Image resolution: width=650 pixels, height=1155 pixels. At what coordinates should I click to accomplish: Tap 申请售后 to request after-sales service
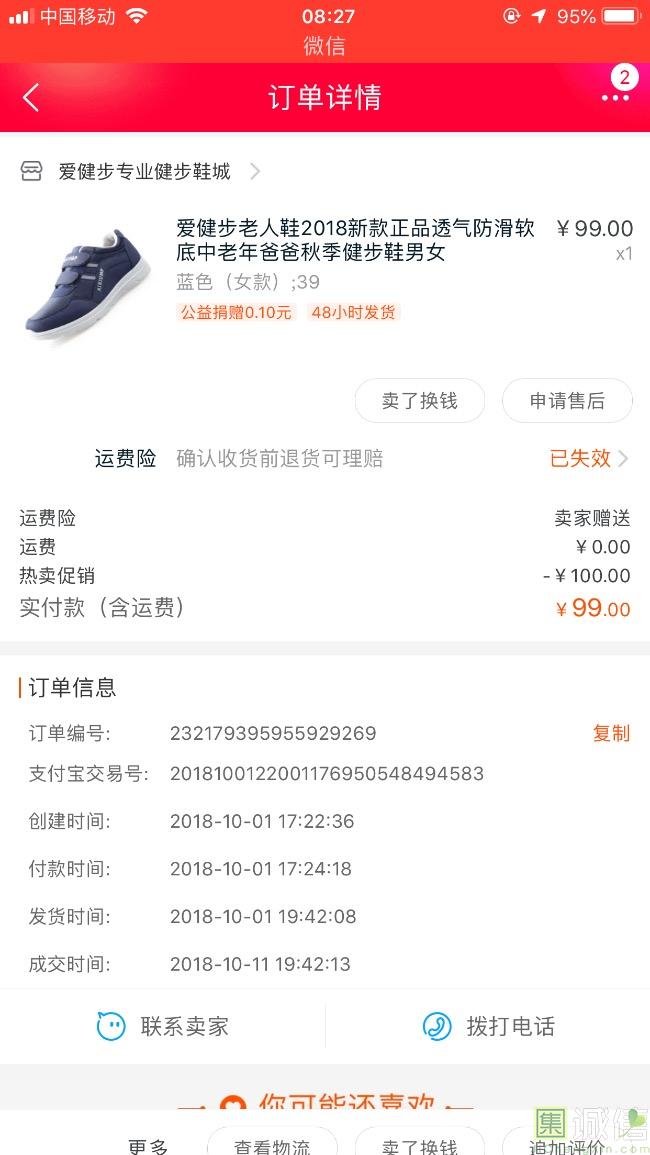[x=567, y=401]
